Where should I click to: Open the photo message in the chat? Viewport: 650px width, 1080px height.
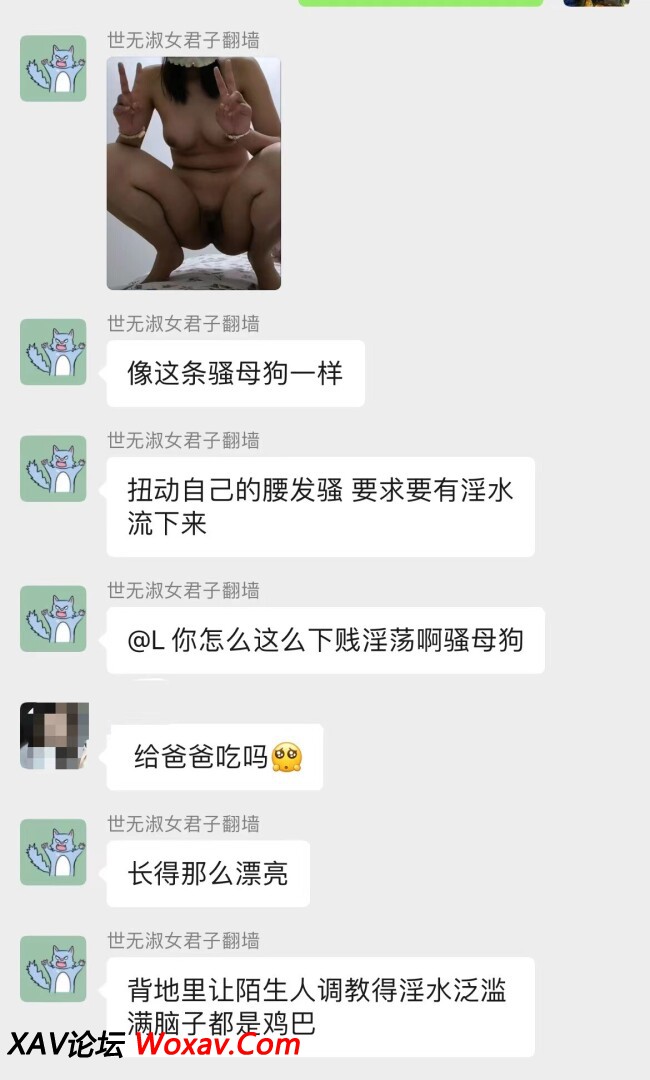coord(193,173)
